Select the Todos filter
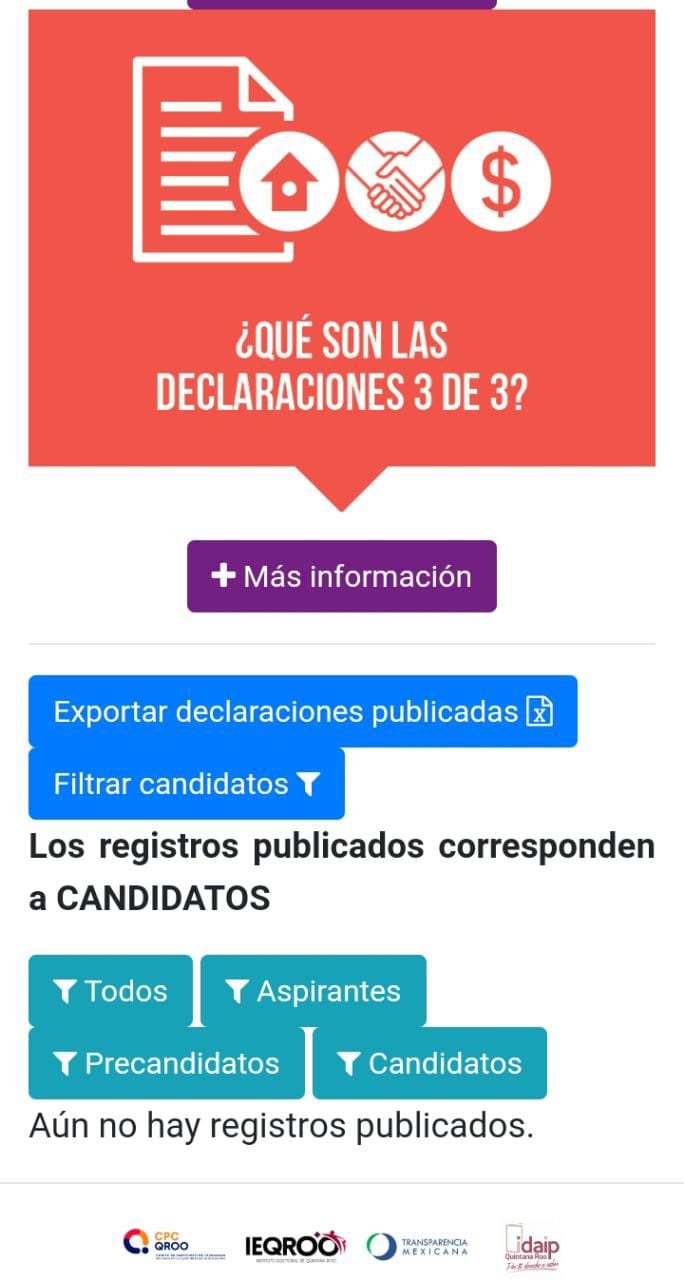 [110, 991]
